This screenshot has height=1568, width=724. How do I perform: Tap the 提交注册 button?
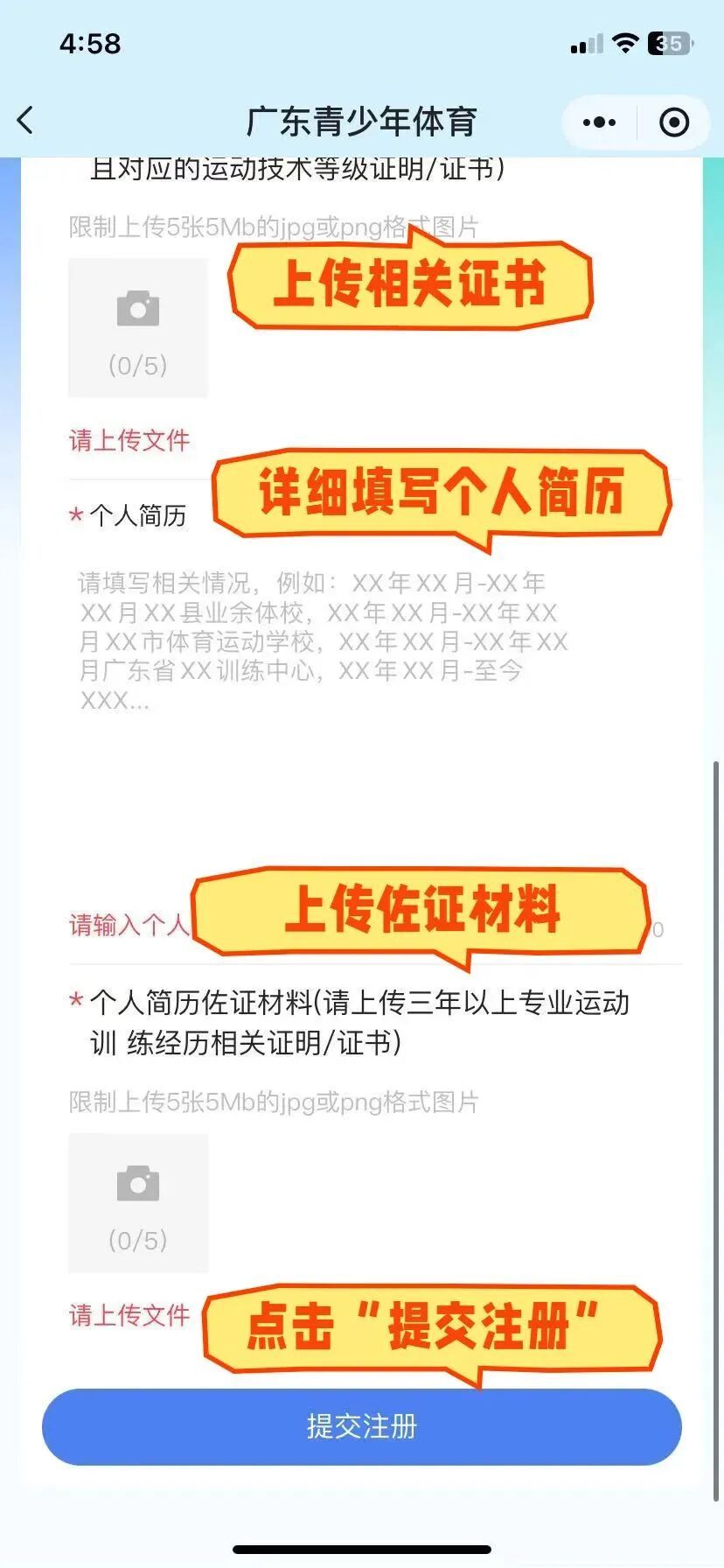click(361, 1427)
